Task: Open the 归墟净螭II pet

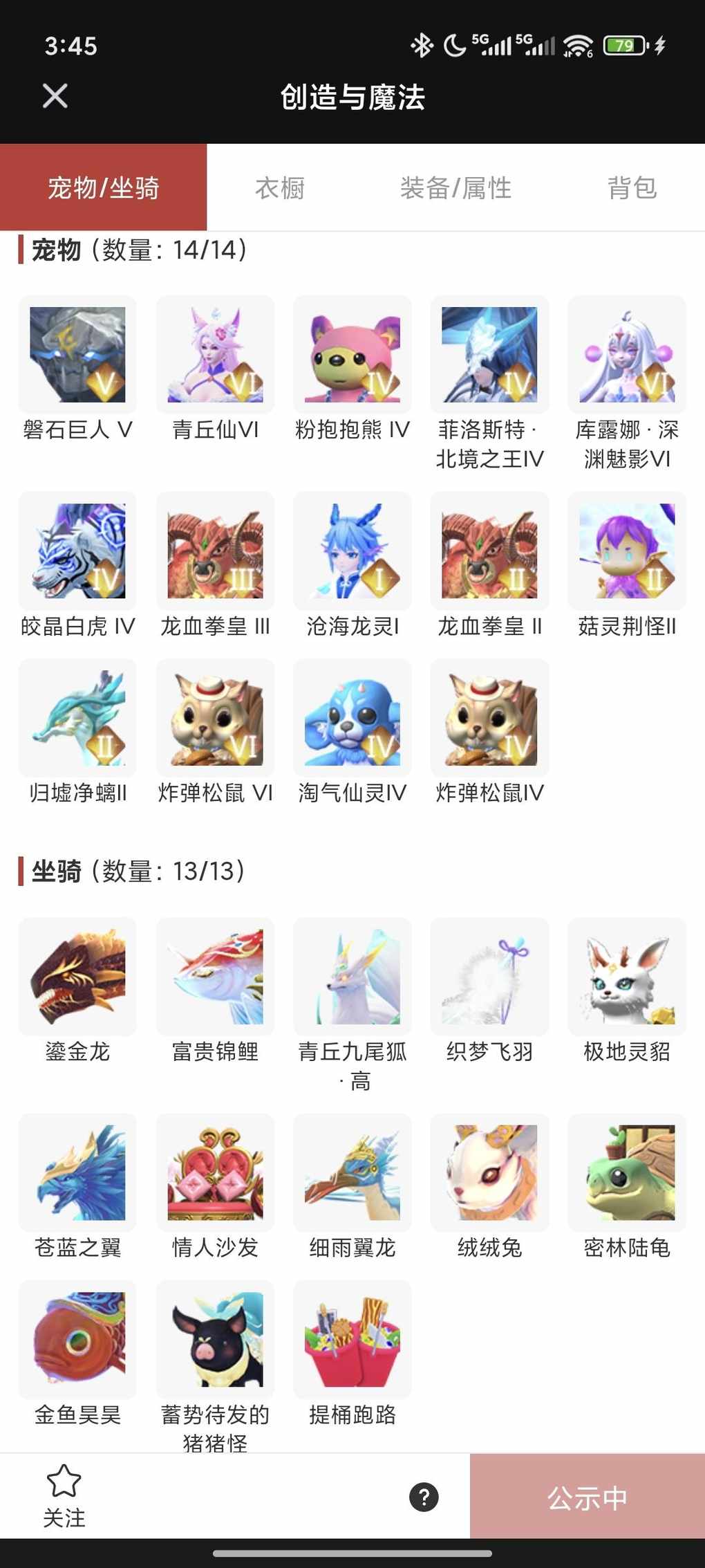Action: click(x=77, y=718)
